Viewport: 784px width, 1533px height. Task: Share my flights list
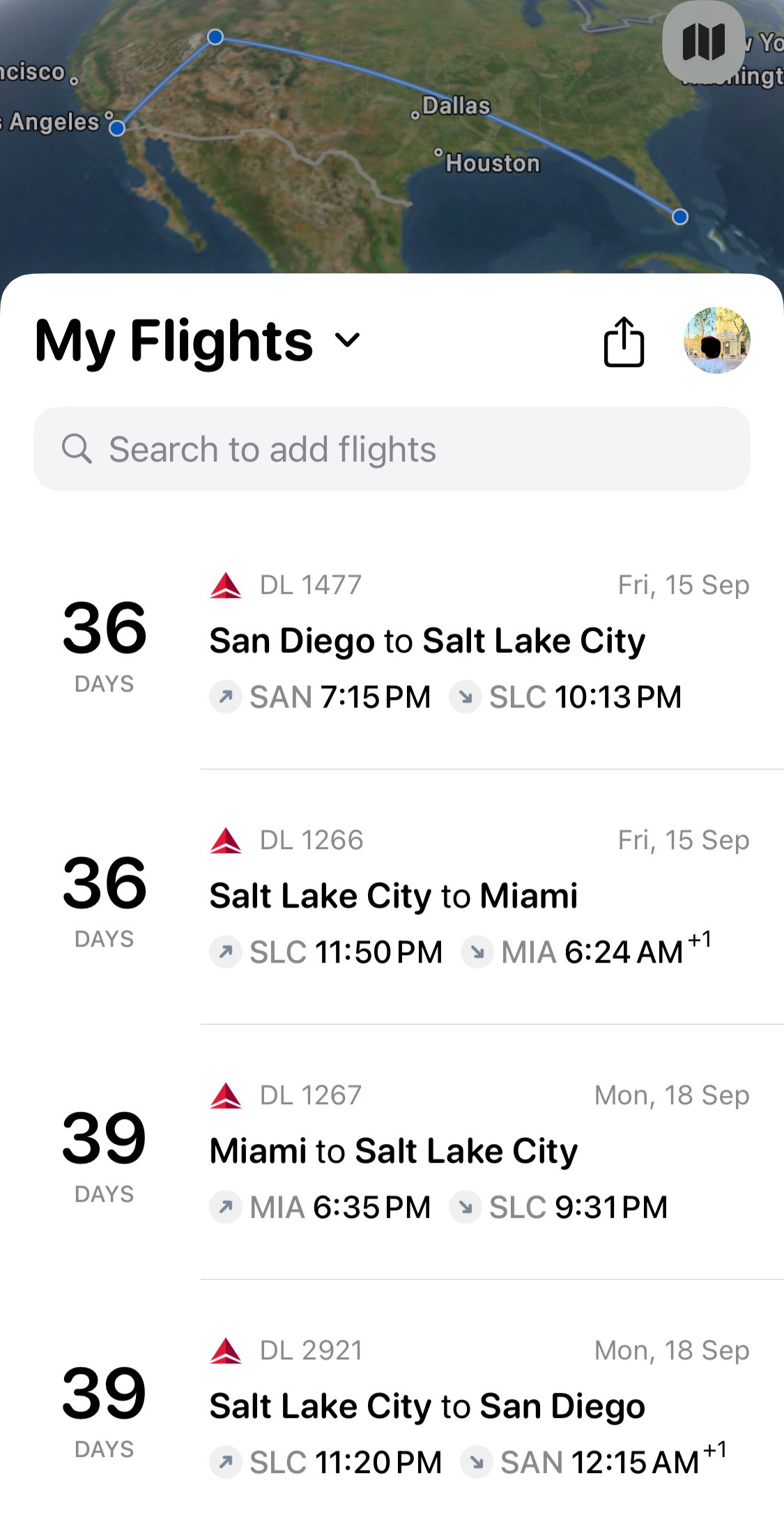coord(624,341)
